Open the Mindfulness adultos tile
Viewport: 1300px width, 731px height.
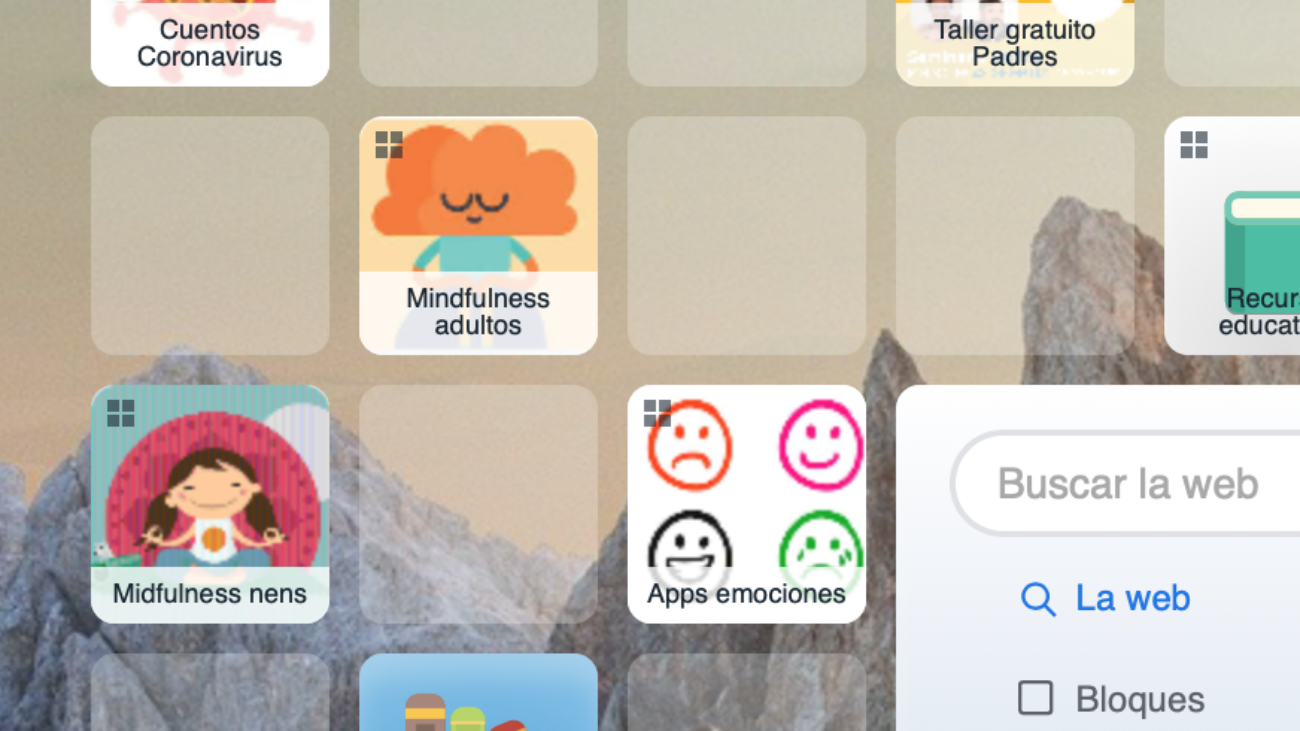click(x=478, y=236)
